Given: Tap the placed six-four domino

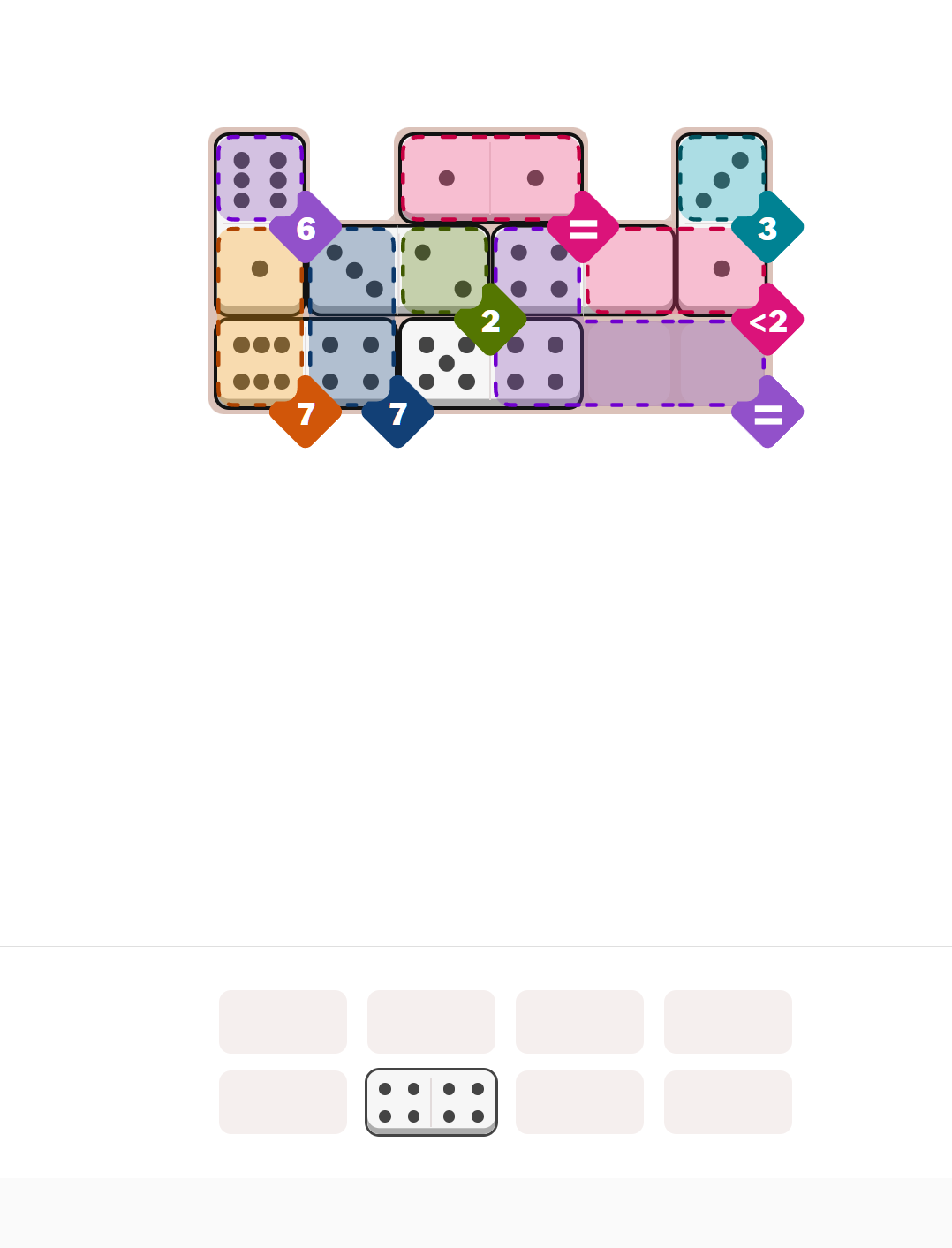Looking at the screenshot, I should pos(306,363).
